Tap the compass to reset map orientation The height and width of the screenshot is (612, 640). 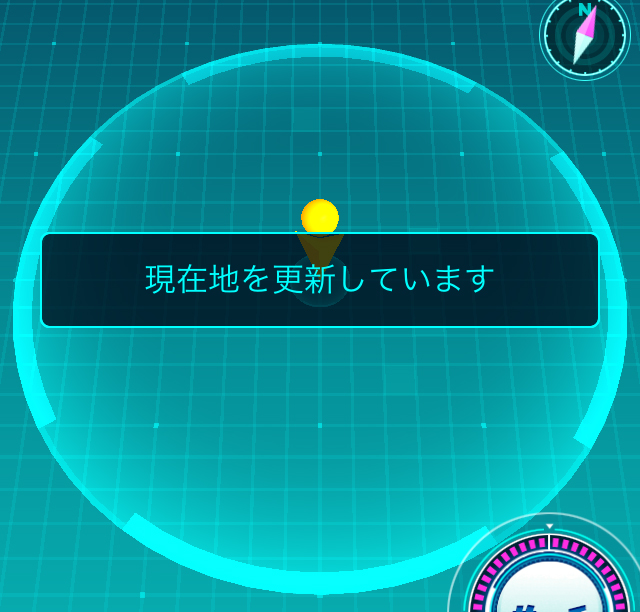tap(585, 36)
